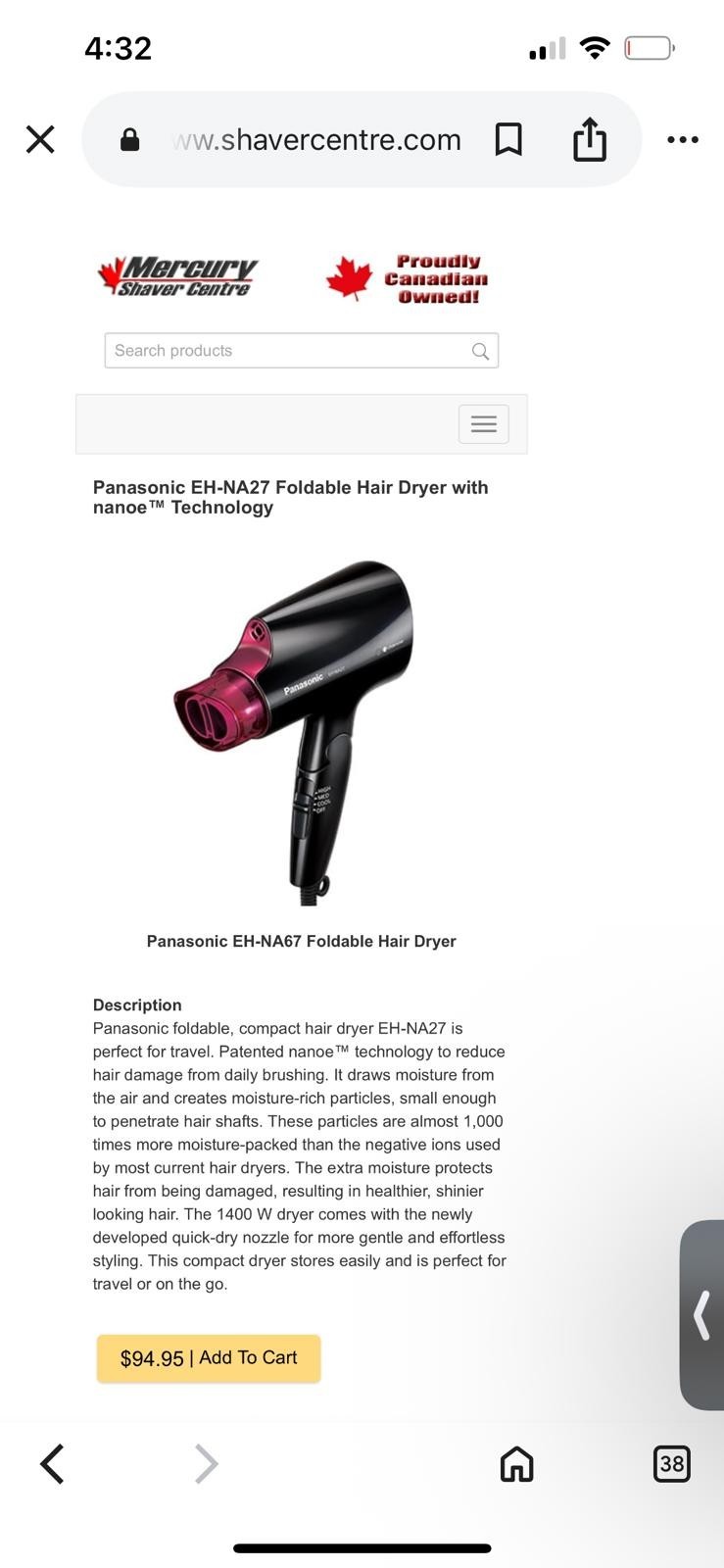
Task: Close the browser page with the X
Action: (40, 139)
